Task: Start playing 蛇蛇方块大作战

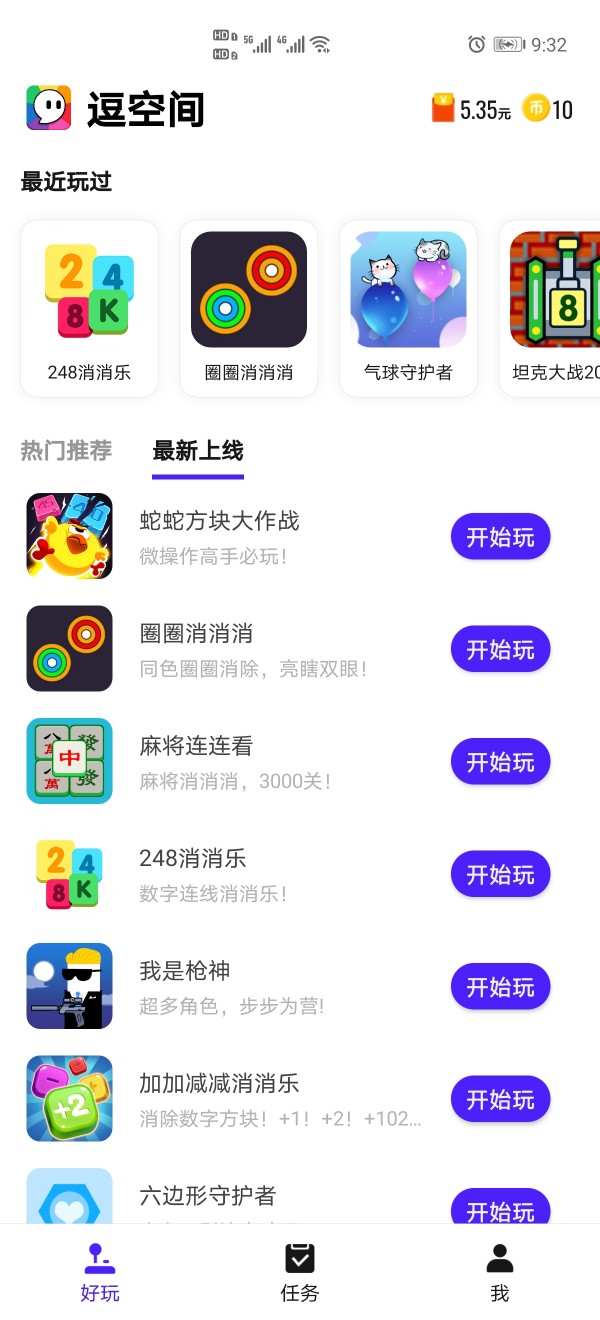Action: (x=500, y=537)
